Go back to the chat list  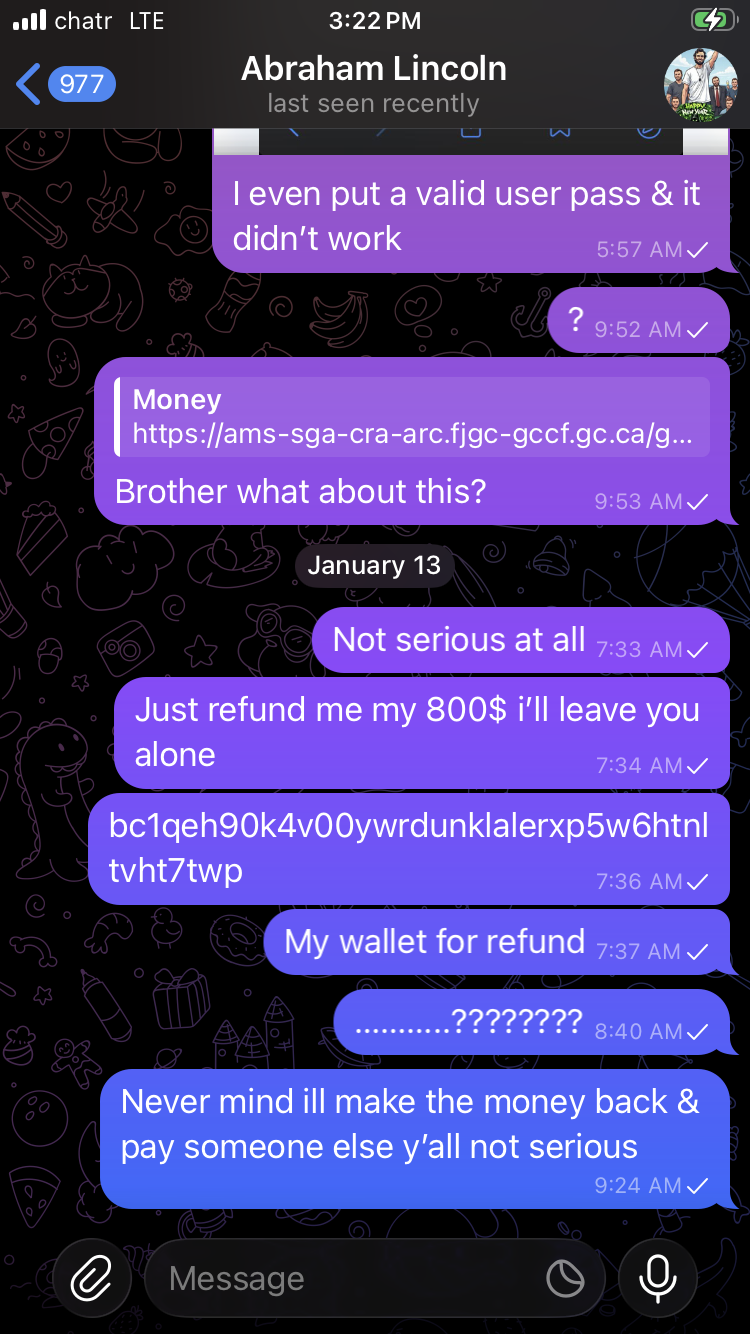coord(64,84)
